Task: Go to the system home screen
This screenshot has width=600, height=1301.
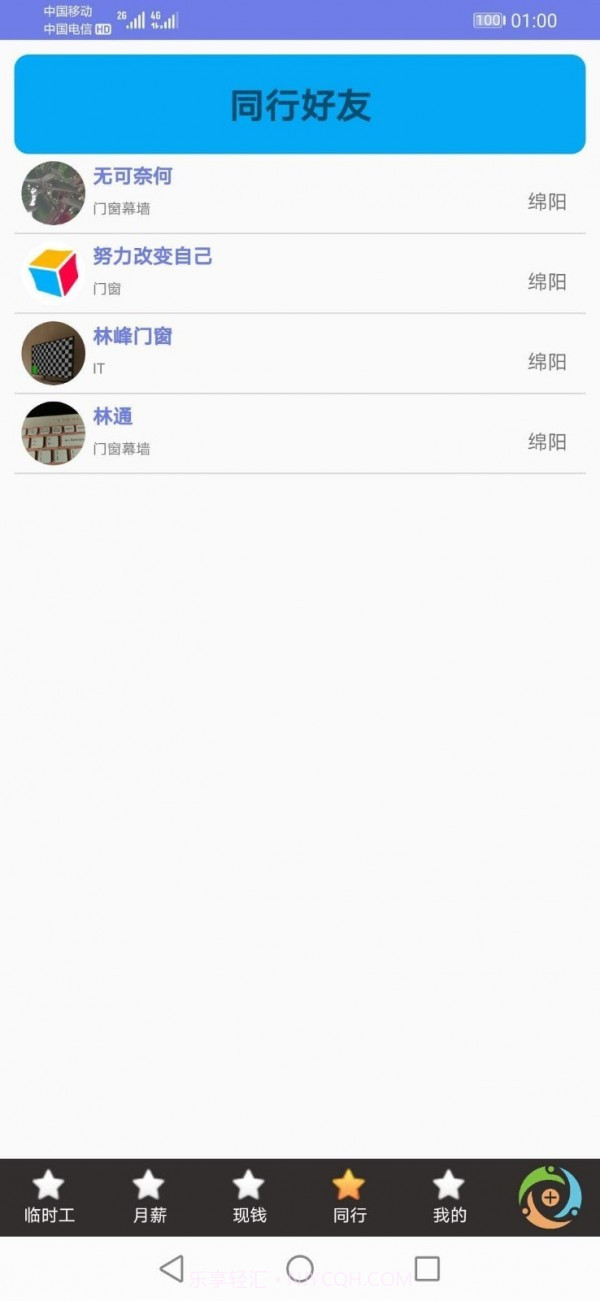Action: pos(300,1269)
